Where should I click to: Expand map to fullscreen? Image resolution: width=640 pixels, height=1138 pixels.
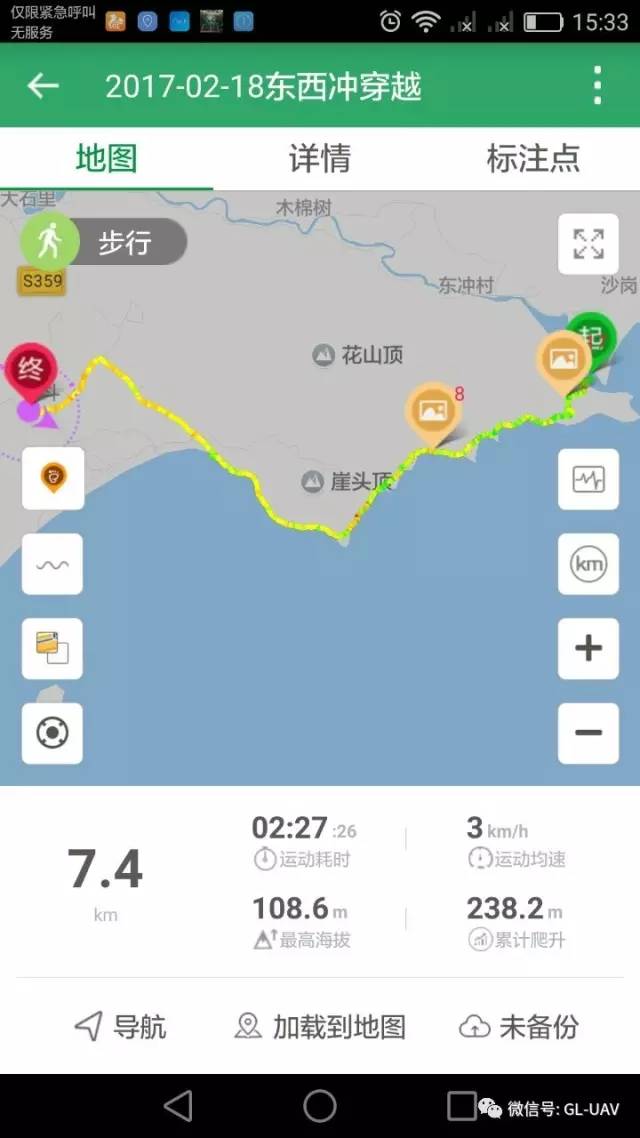588,244
